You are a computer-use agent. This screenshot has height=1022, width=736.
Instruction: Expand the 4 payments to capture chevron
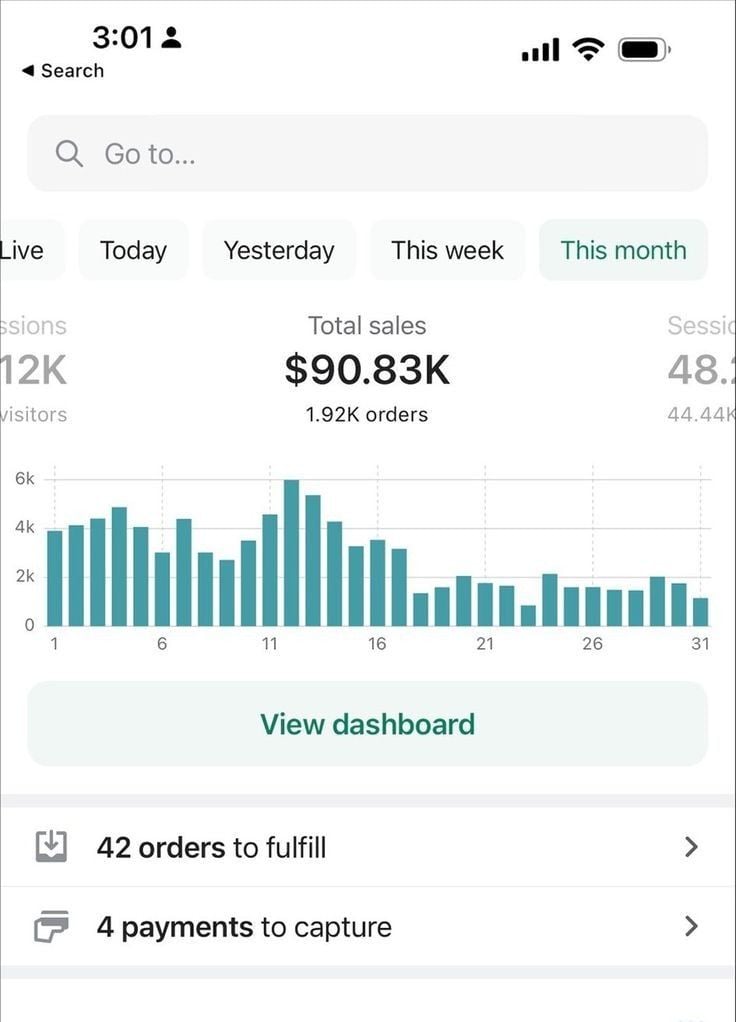click(692, 926)
